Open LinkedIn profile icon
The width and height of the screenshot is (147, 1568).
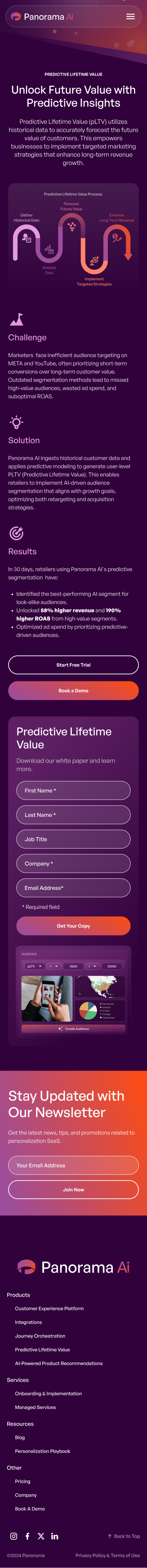point(55,1536)
